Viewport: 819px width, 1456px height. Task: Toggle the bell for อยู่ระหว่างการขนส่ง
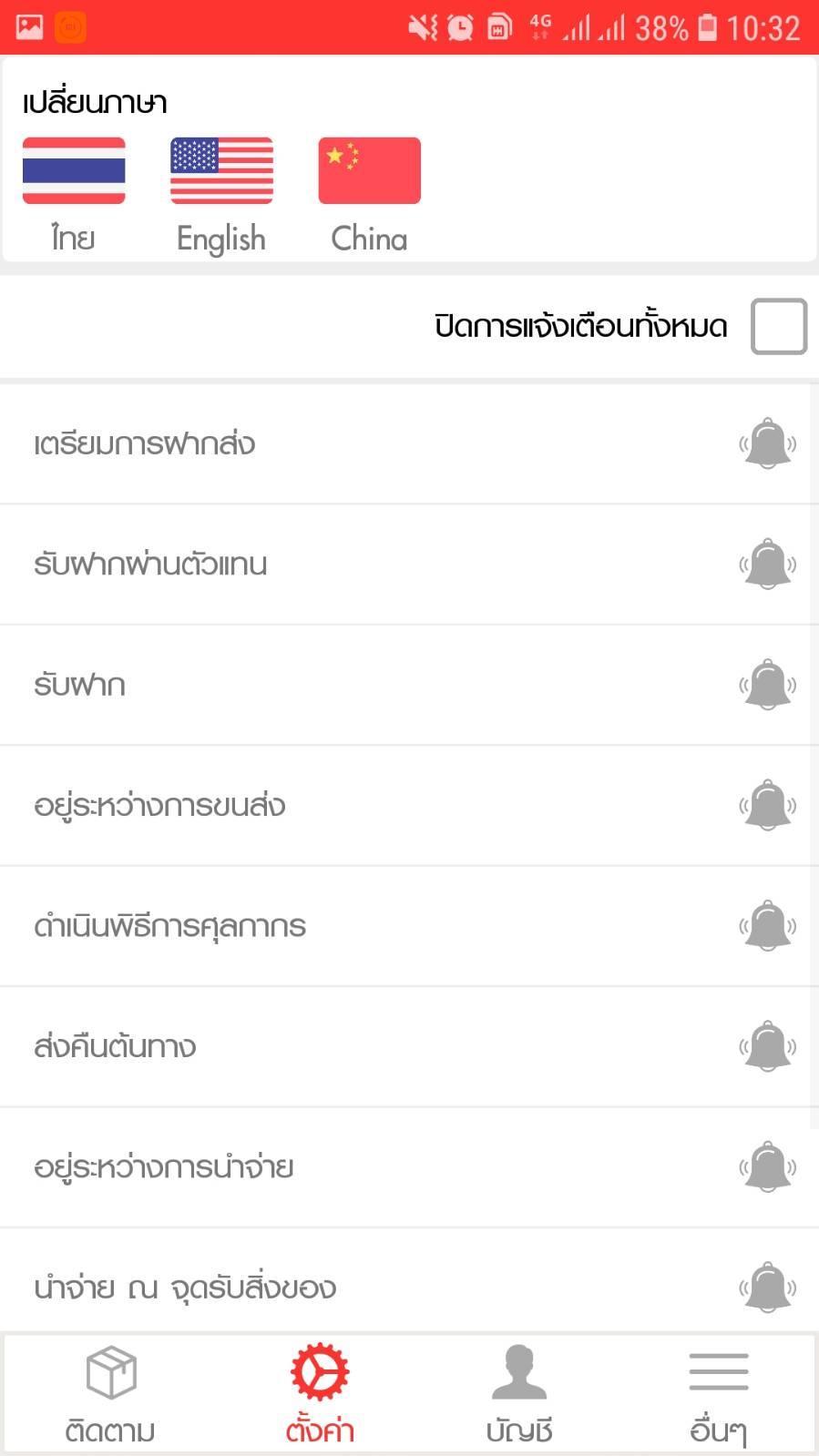tap(768, 805)
